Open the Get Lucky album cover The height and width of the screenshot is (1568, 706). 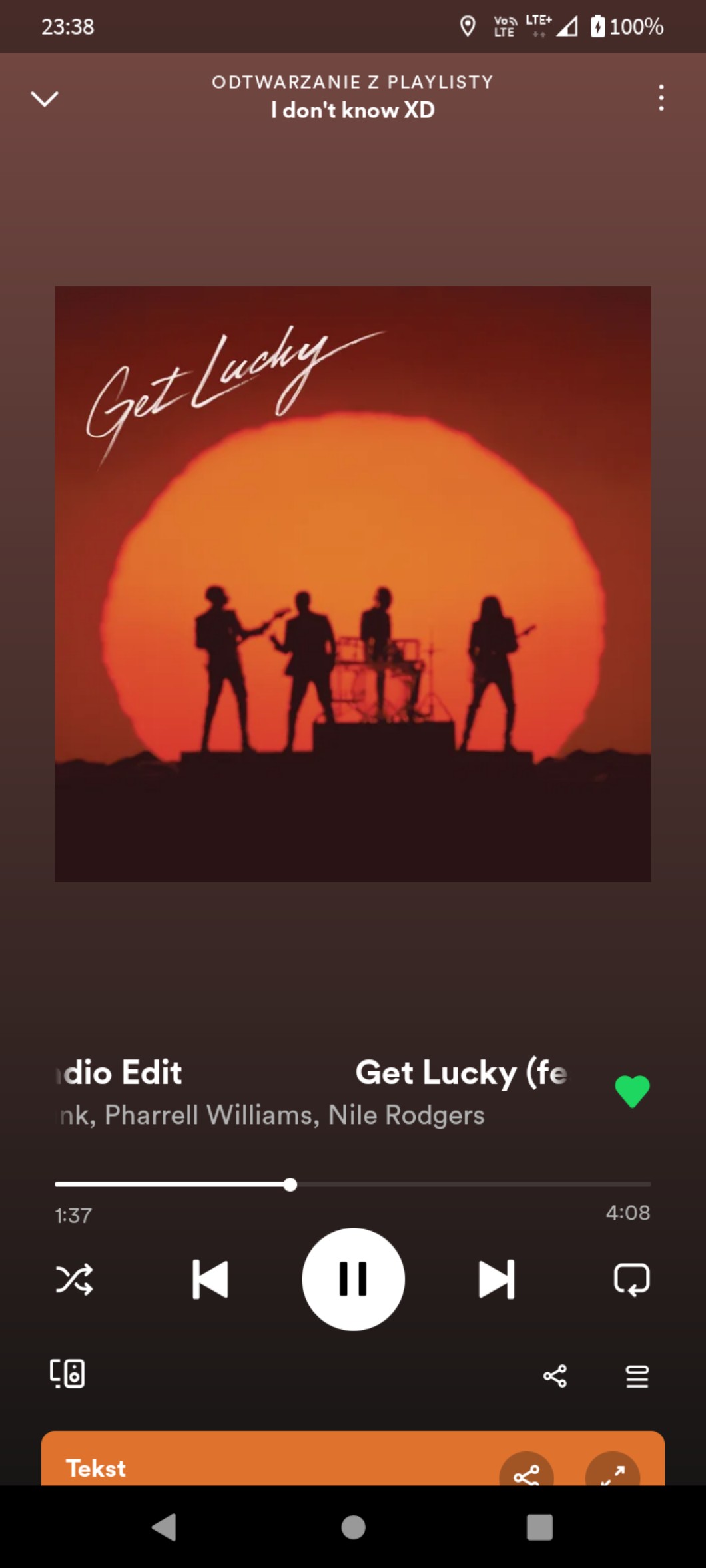click(353, 584)
